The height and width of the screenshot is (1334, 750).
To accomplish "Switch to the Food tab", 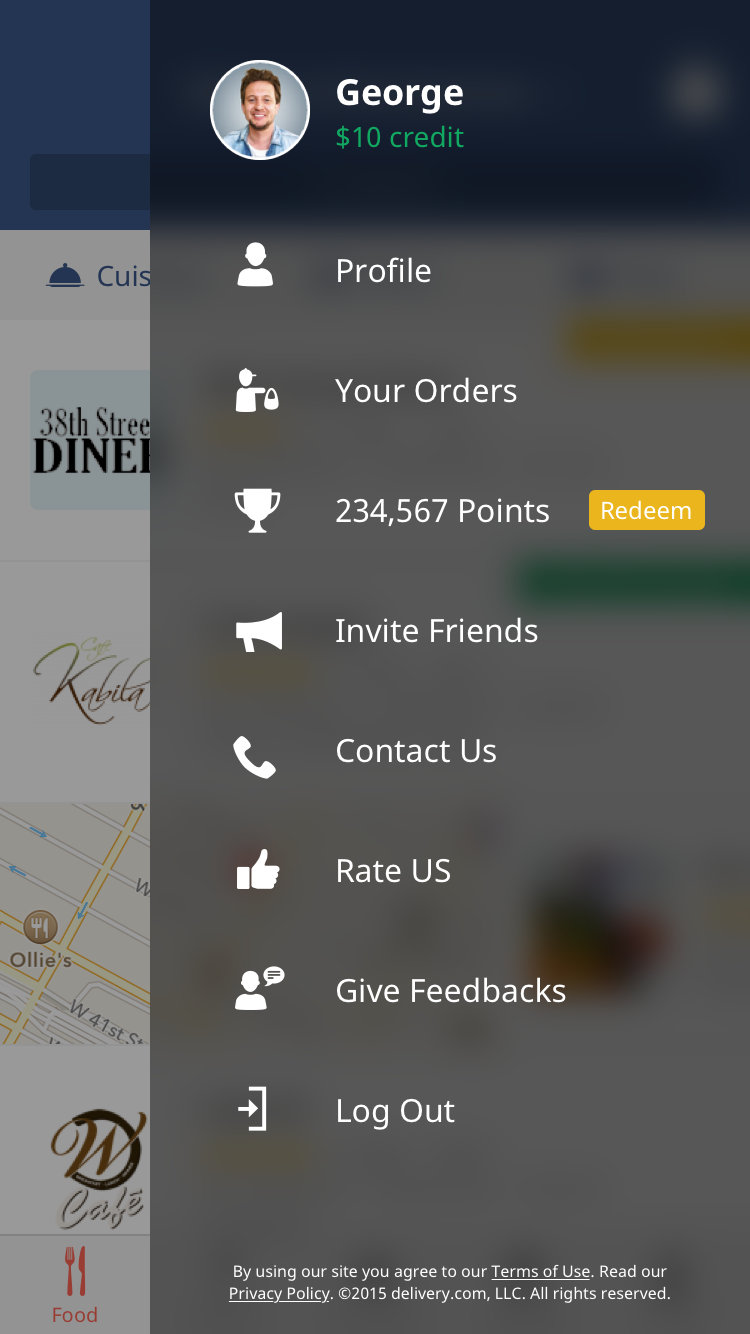I will (75, 1285).
